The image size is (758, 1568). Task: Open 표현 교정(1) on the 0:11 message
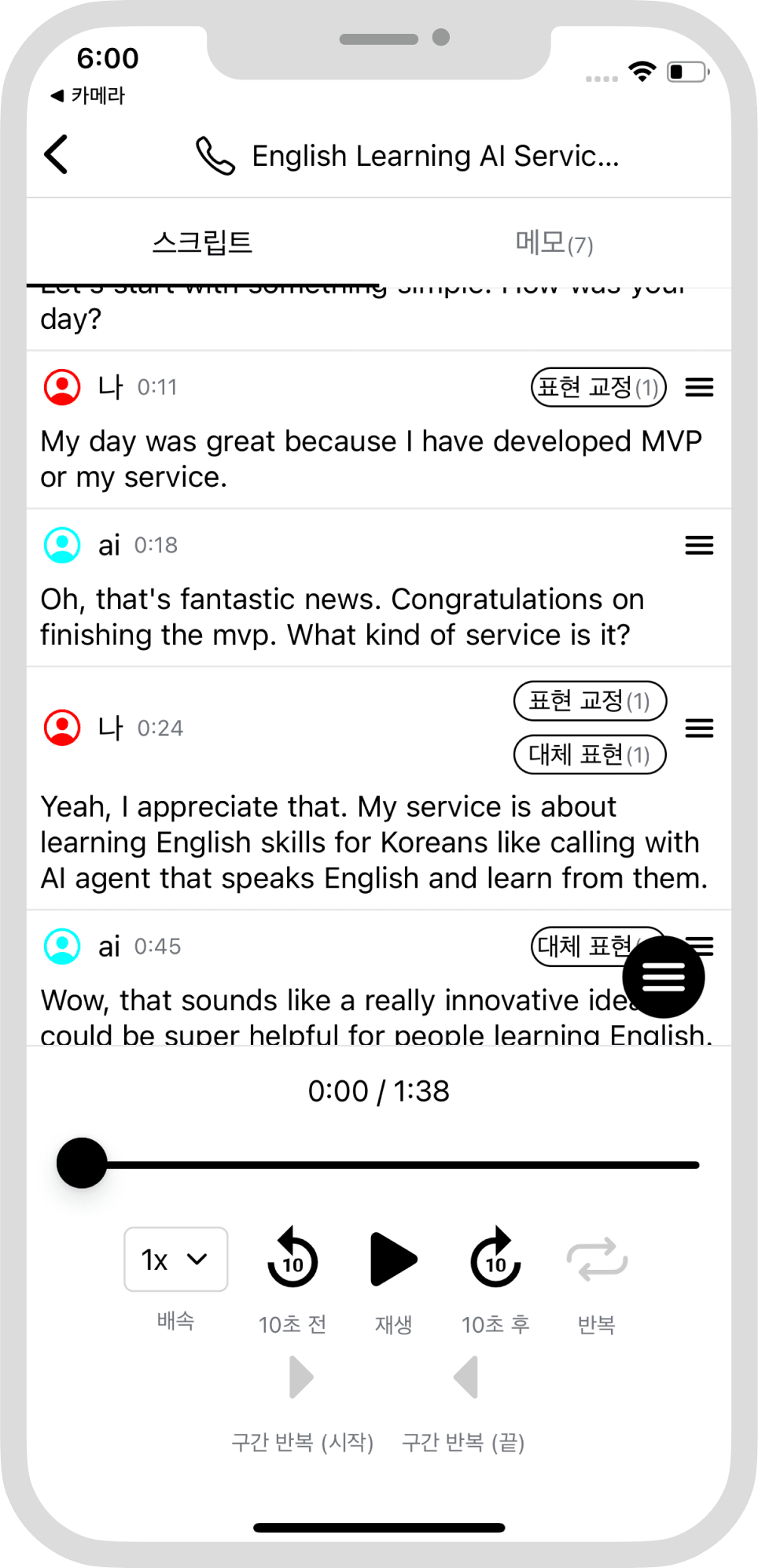pyautogui.click(x=598, y=387)
